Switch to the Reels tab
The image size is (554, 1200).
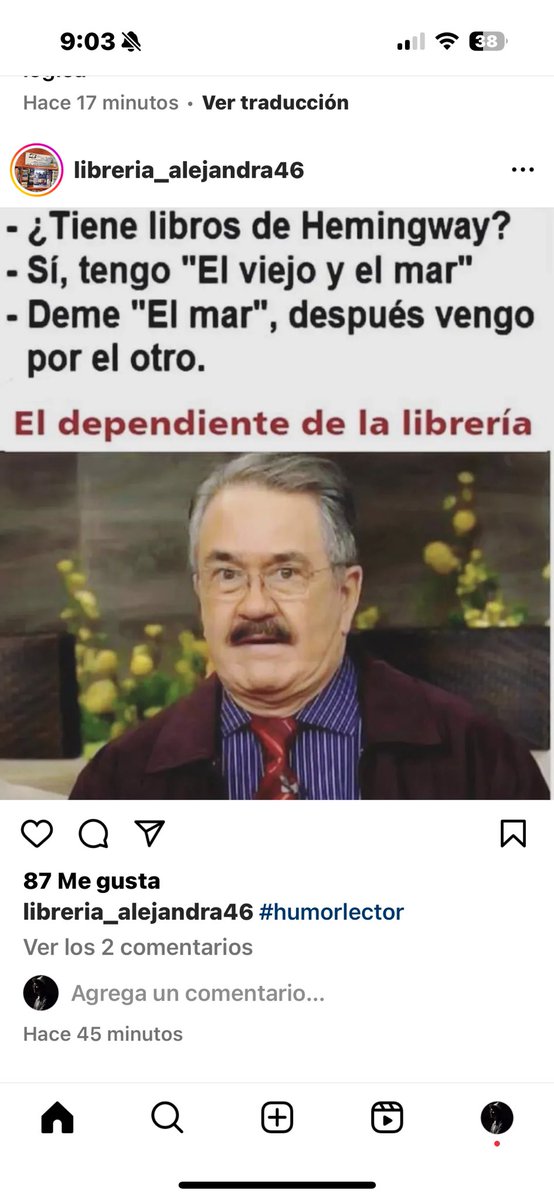pos(387,1117)
